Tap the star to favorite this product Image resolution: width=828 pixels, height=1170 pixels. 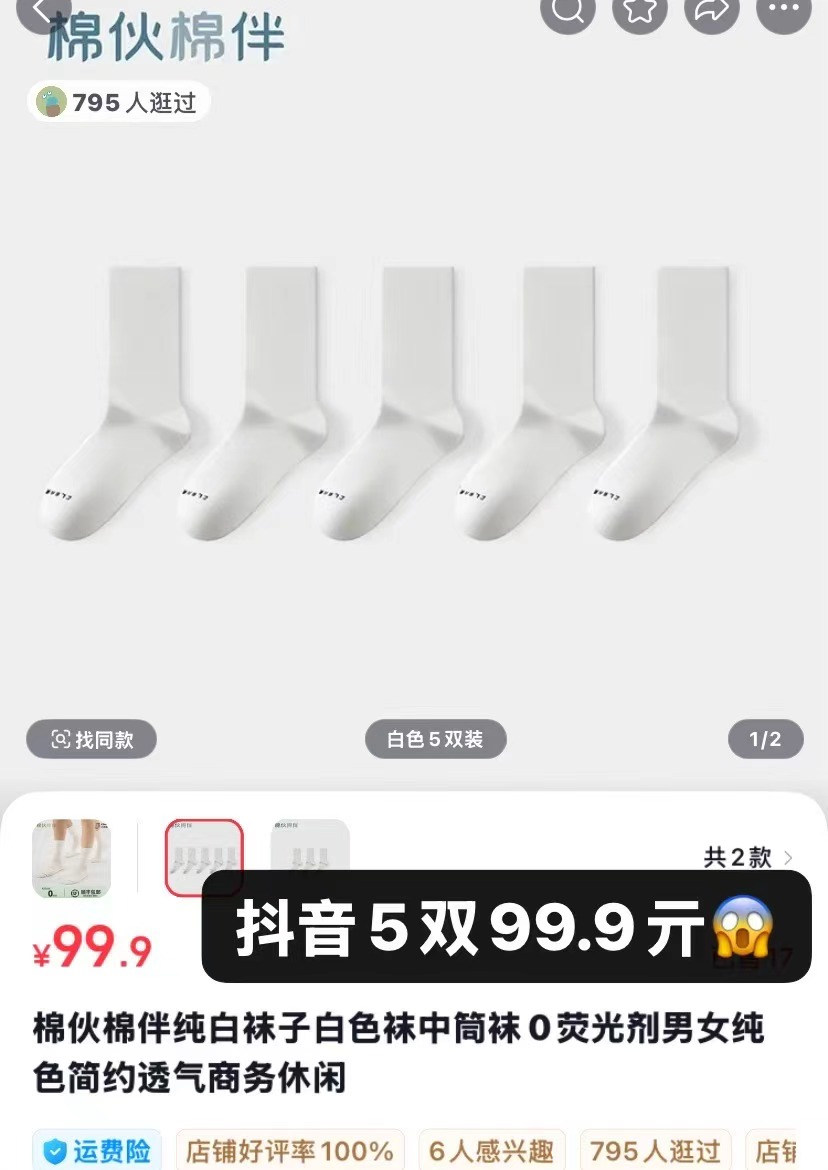640,10
